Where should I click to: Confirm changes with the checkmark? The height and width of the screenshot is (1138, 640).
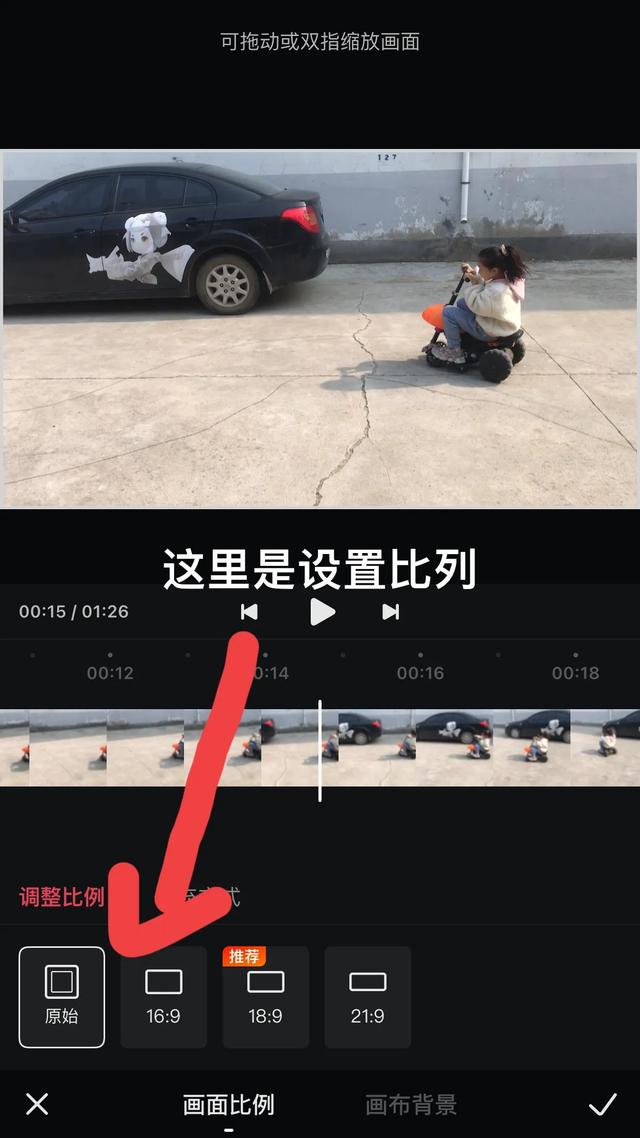(602, 1104)
